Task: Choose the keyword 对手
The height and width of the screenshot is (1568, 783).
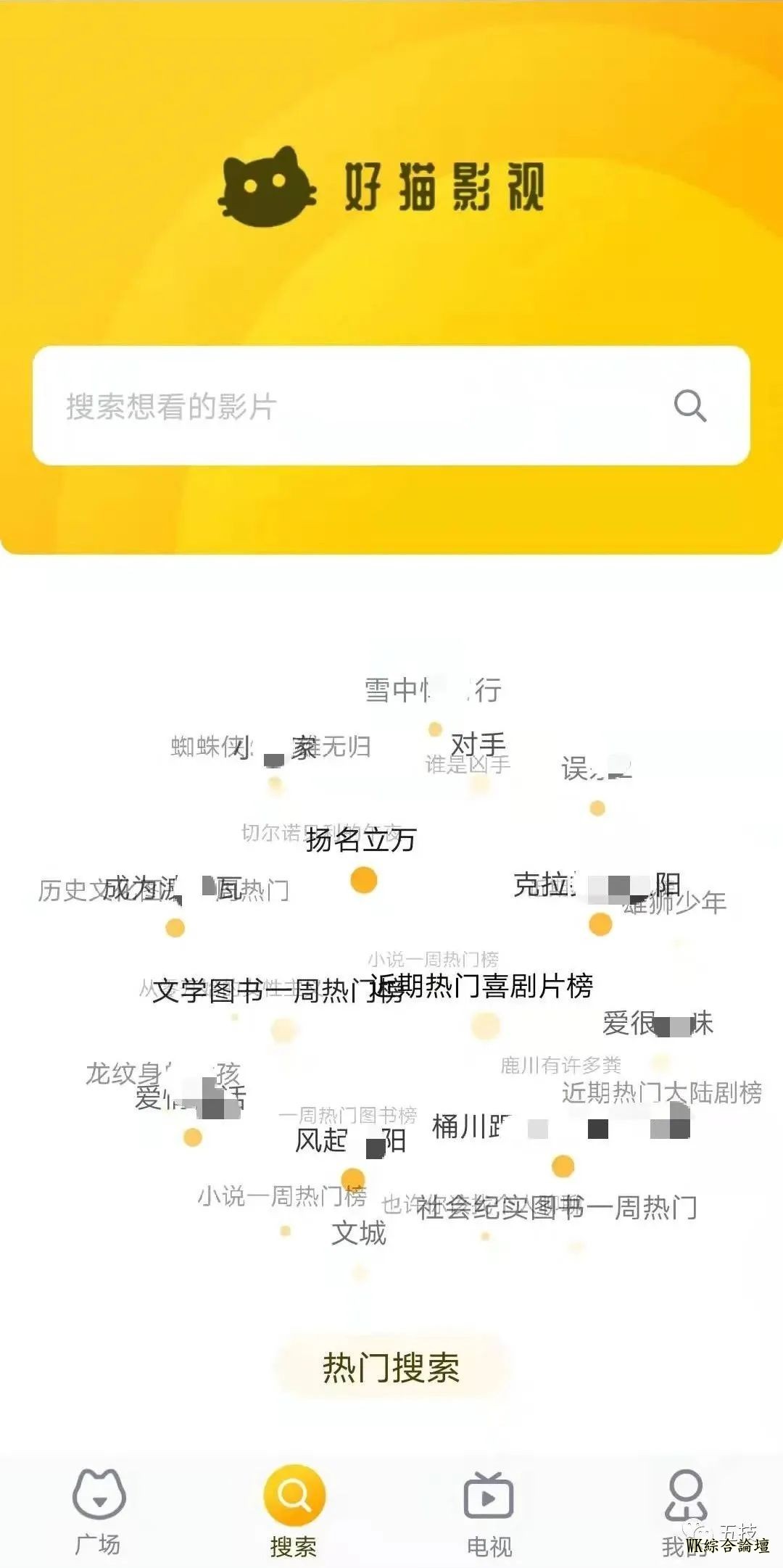Action: tap(478, 744)
